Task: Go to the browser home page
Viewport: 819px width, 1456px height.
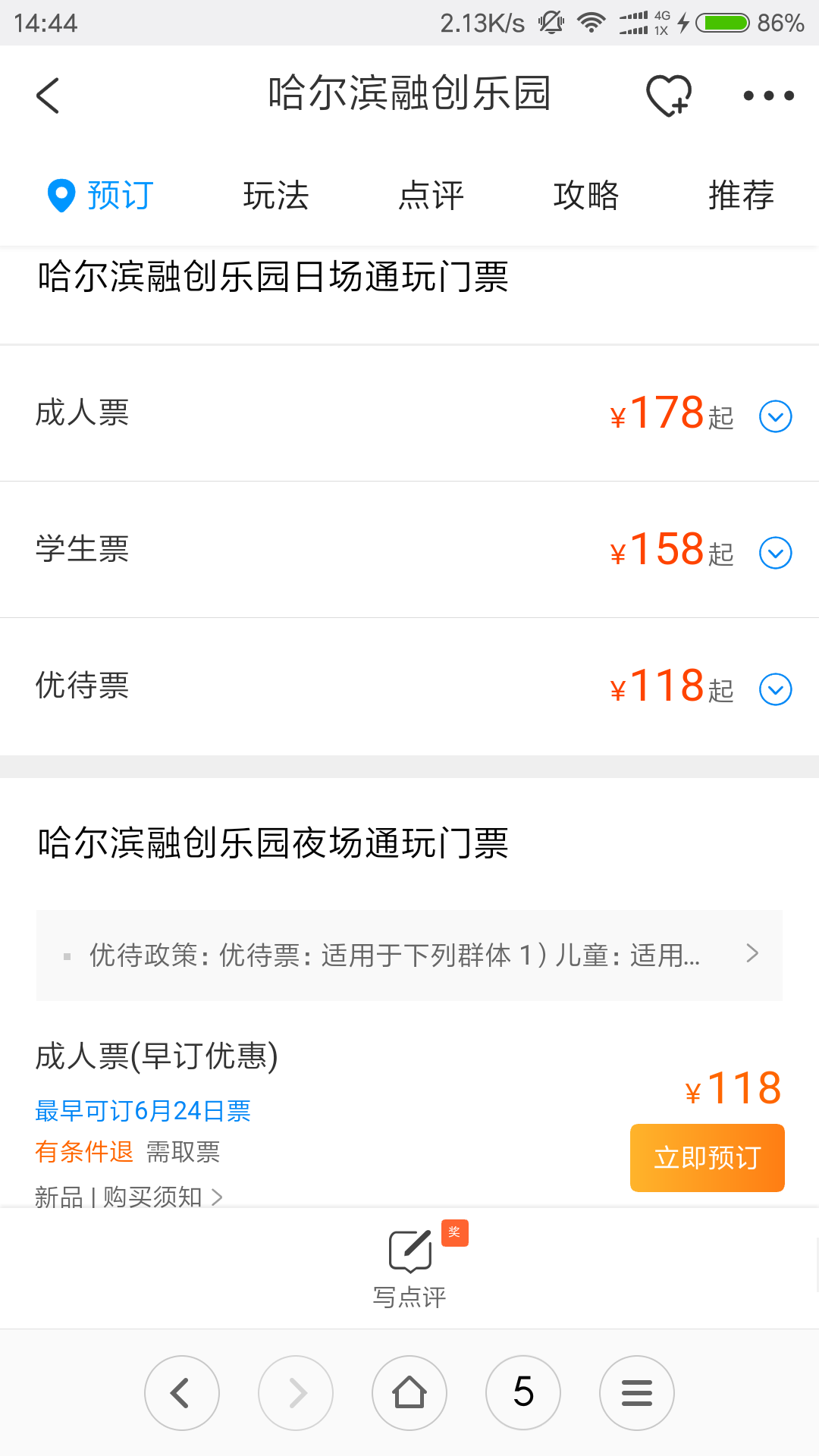Action: (x=409, y=1393)
